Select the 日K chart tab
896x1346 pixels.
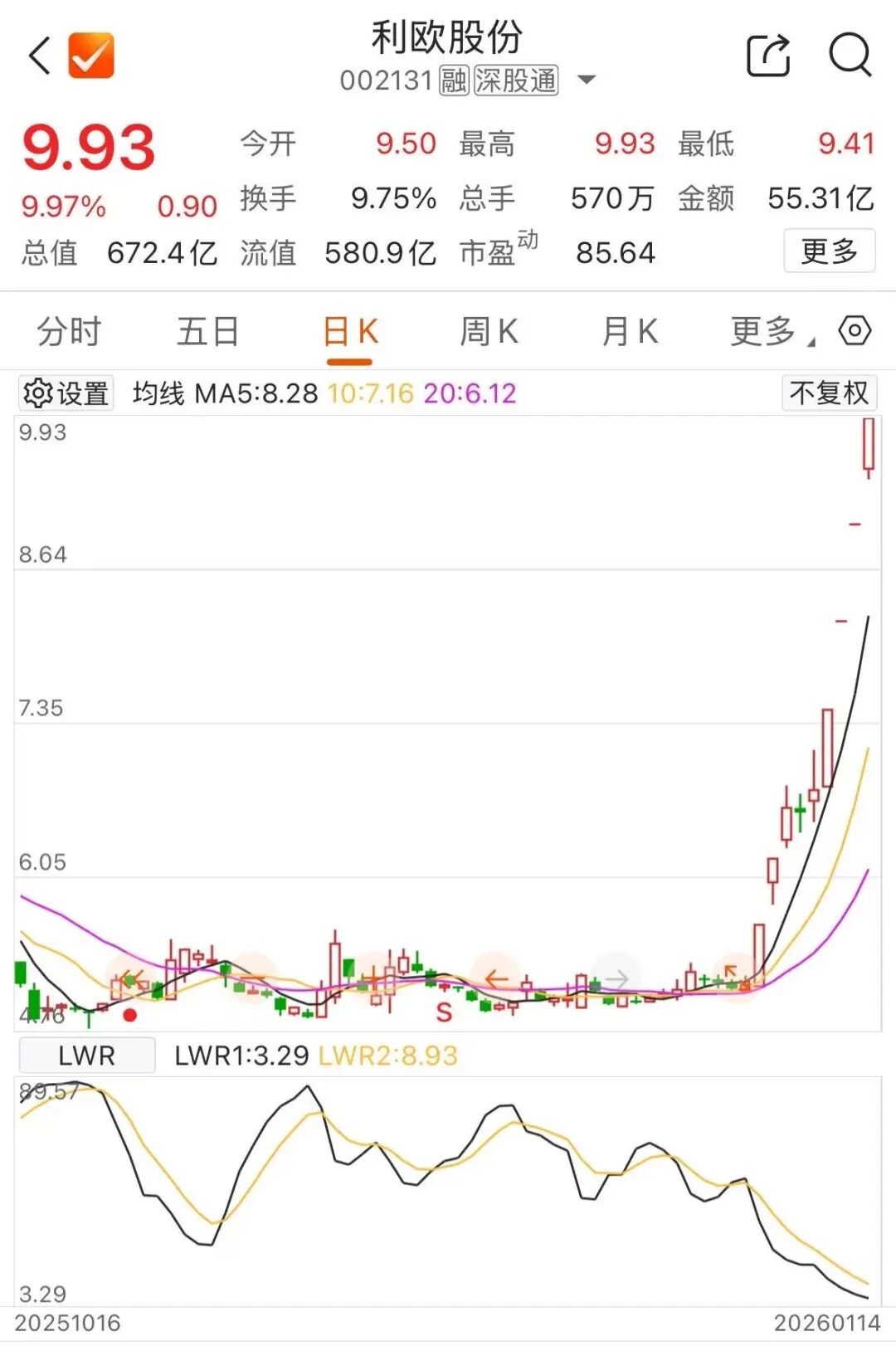(349, 332)
